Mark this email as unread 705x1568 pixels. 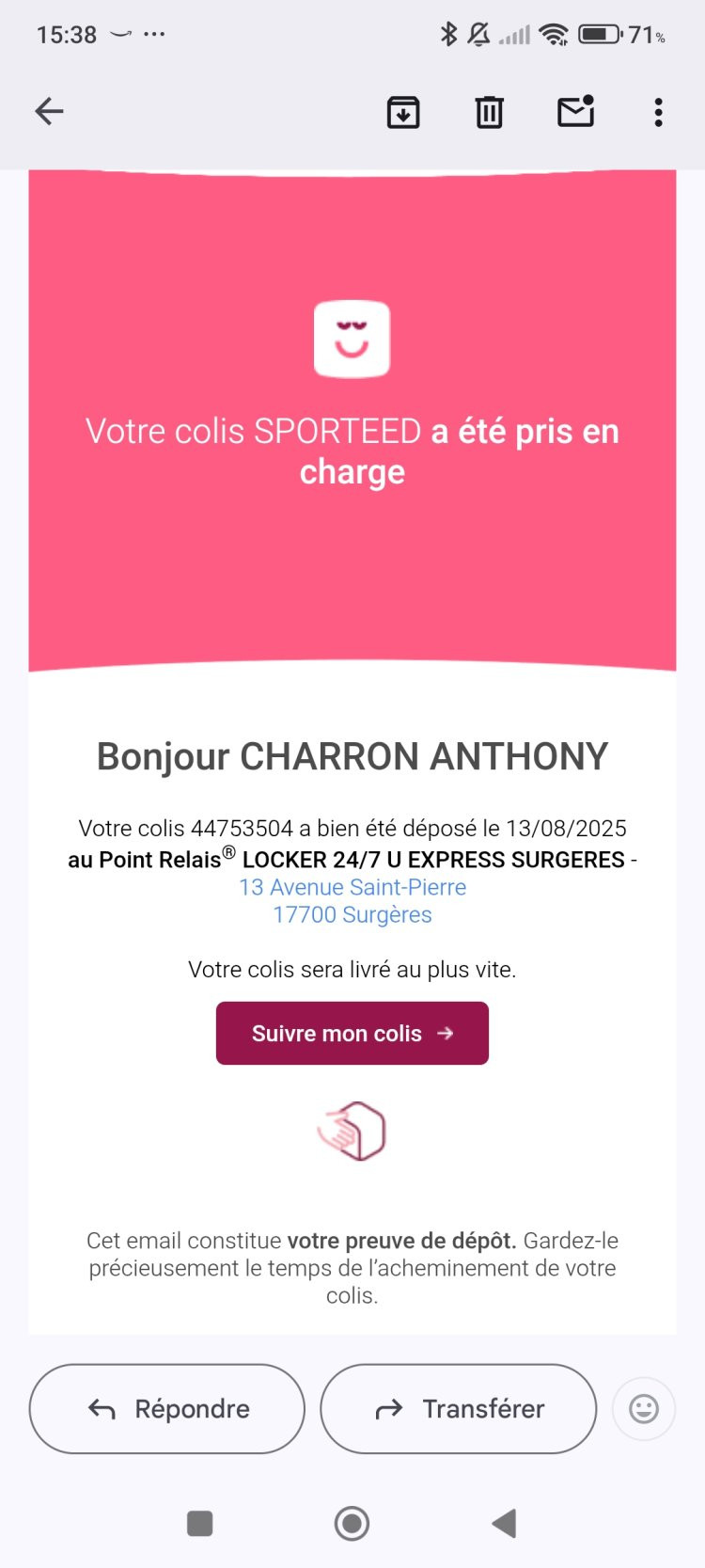pyautogui.click(x=575, y=112)
